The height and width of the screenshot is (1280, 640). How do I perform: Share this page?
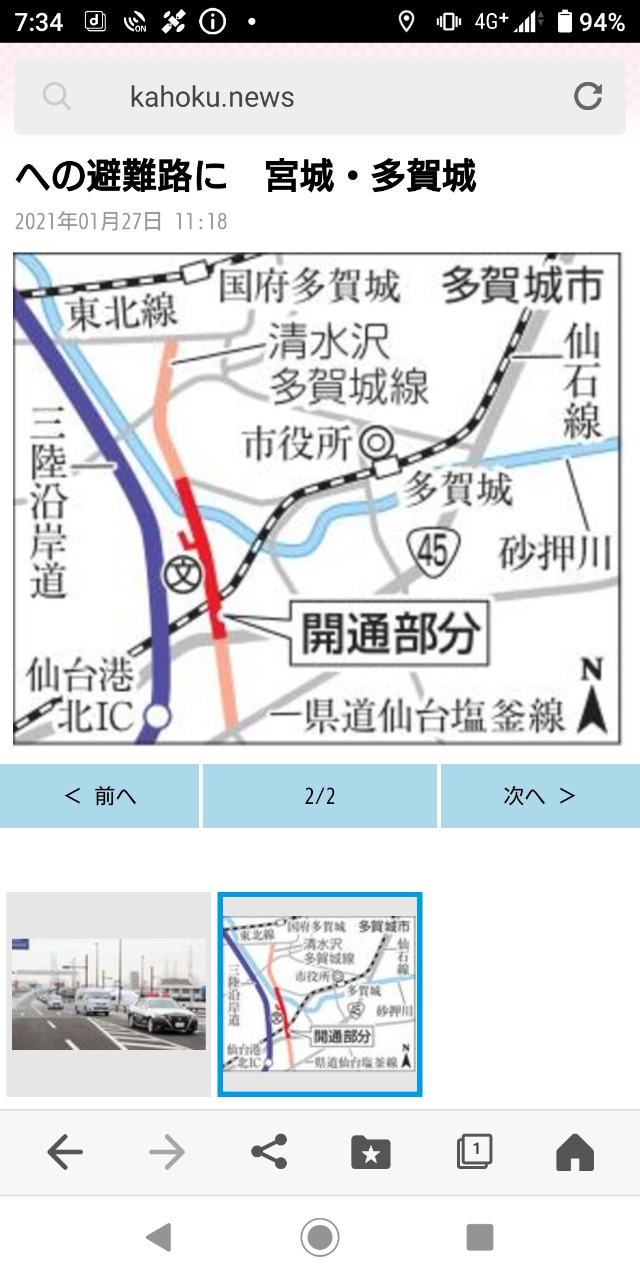pos(269,1153)
